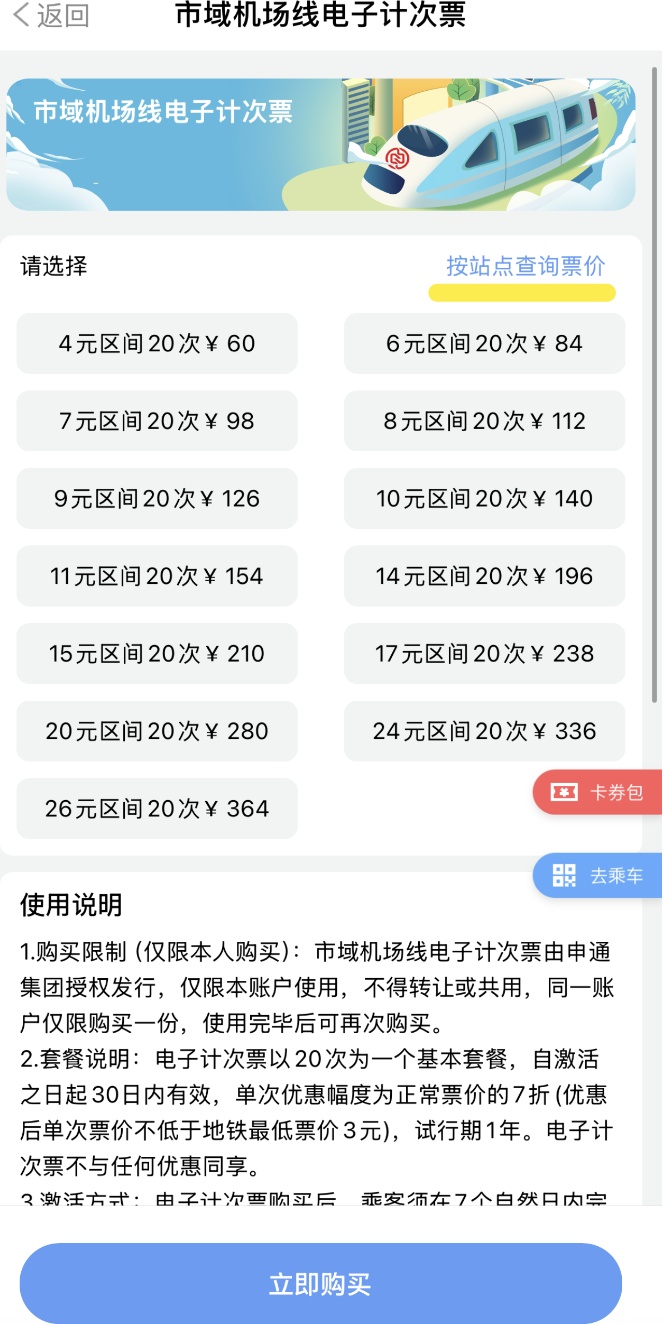The height and width of the screenshot is (1324, 664).
Task: Pick the 9元区间20次 ¥126 ticket
Action: click(x=157, y=499)
